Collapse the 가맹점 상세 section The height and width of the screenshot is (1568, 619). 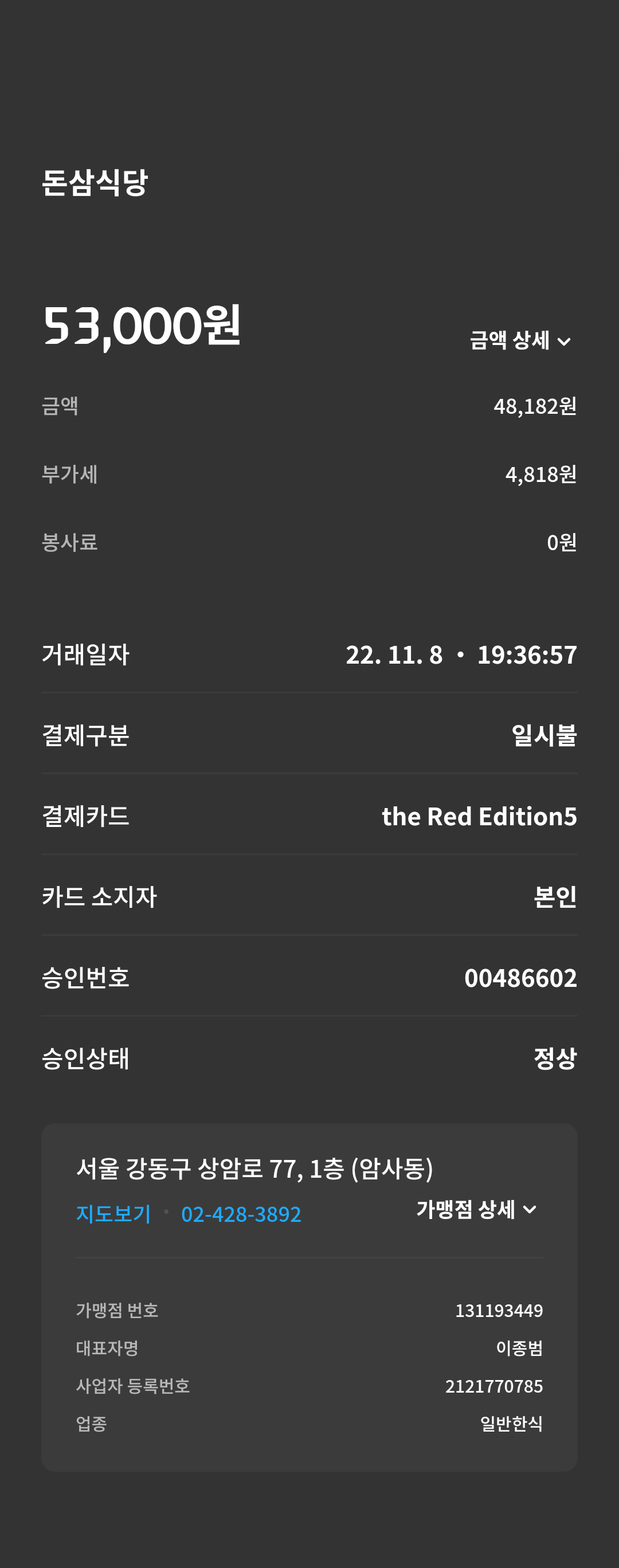click(x=476, y=1209)
